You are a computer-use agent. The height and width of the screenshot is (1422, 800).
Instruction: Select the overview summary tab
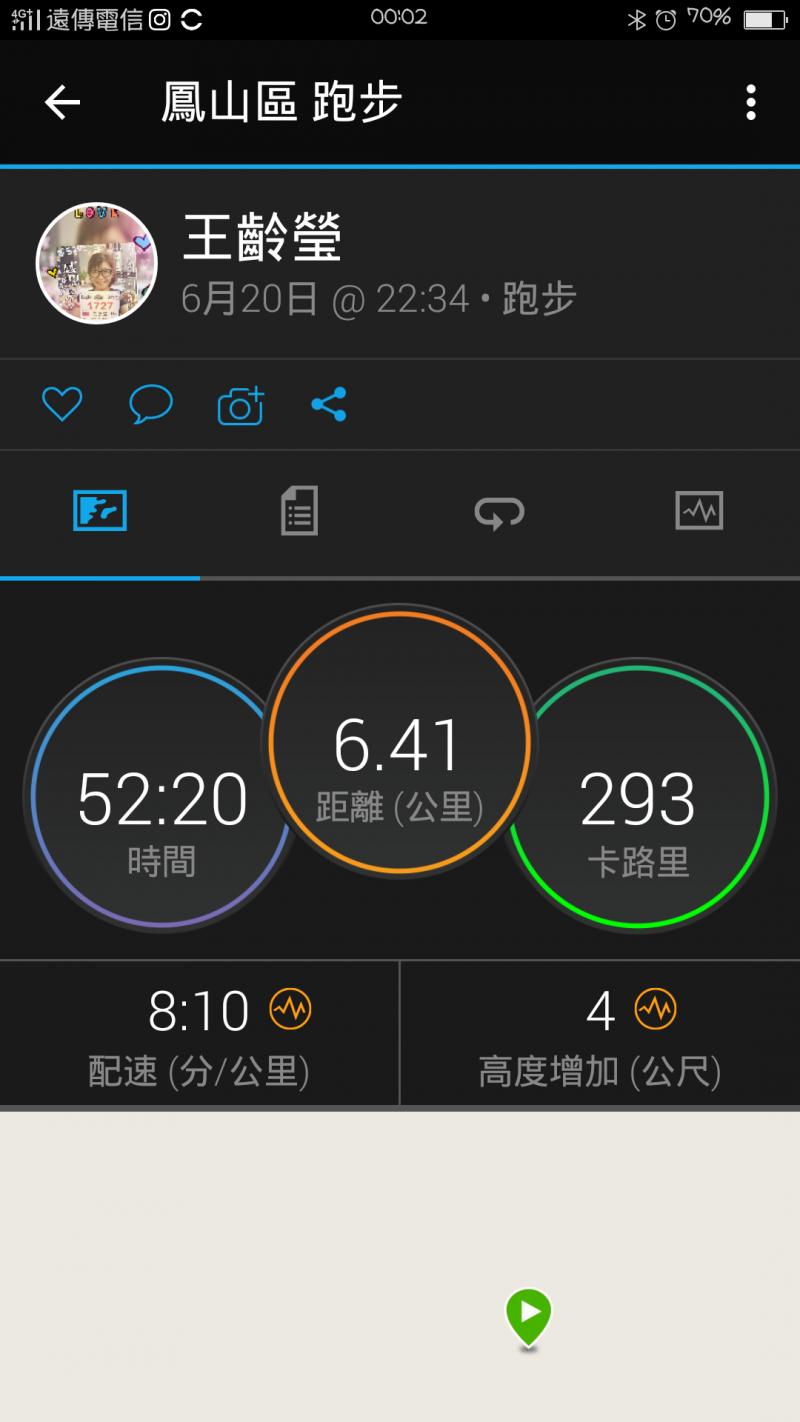point(100,511)
